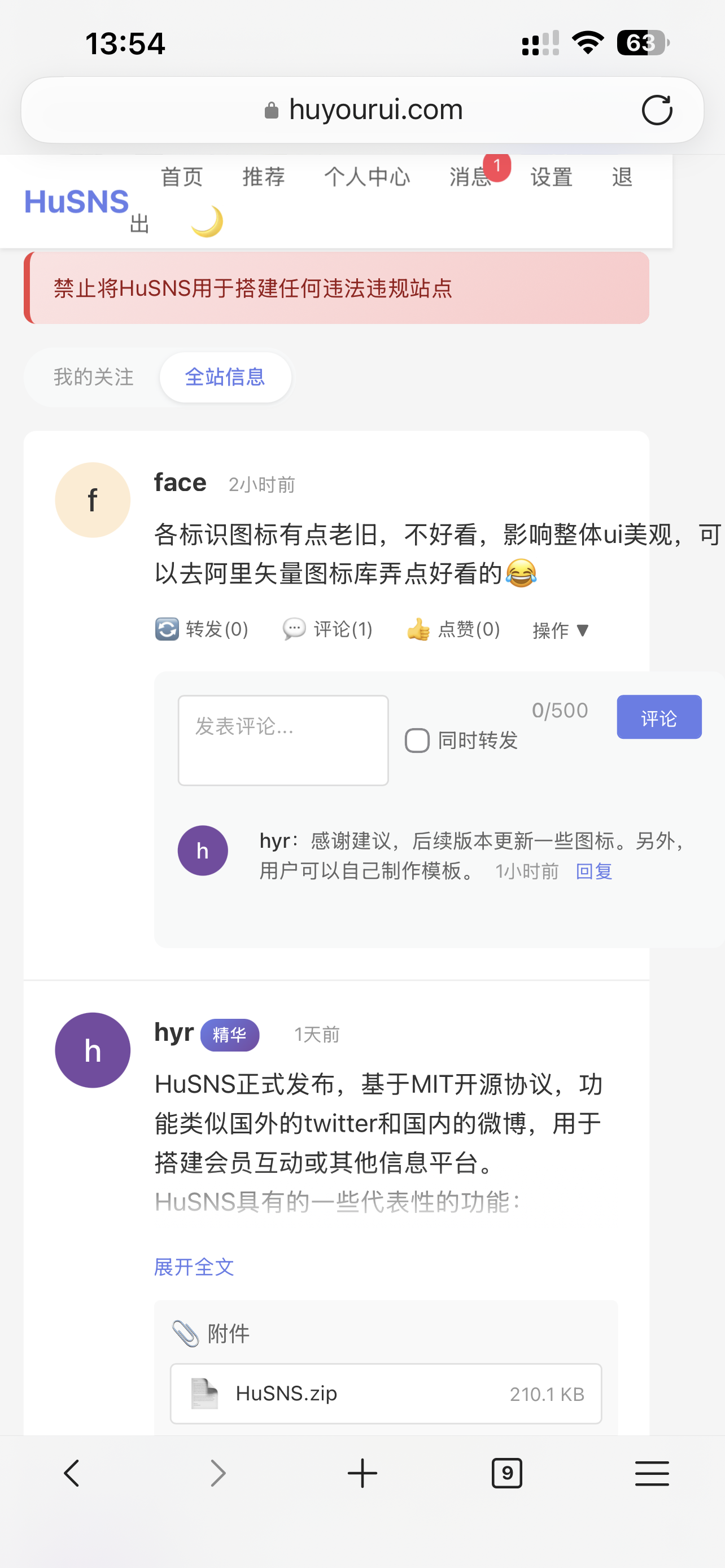Repost face's post via 转发(0)

click(202, 629)
